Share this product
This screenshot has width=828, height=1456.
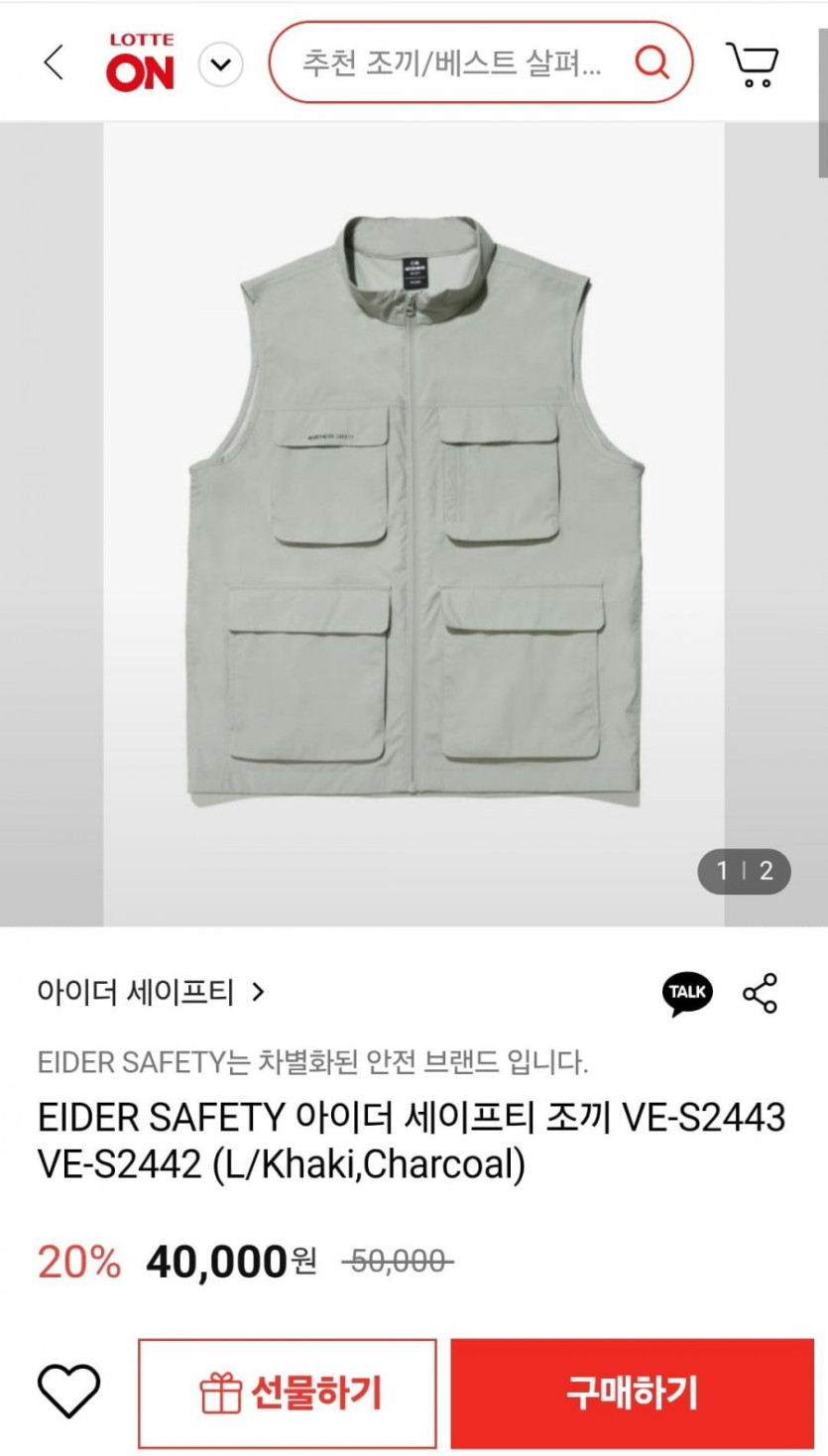coord(760,993)
